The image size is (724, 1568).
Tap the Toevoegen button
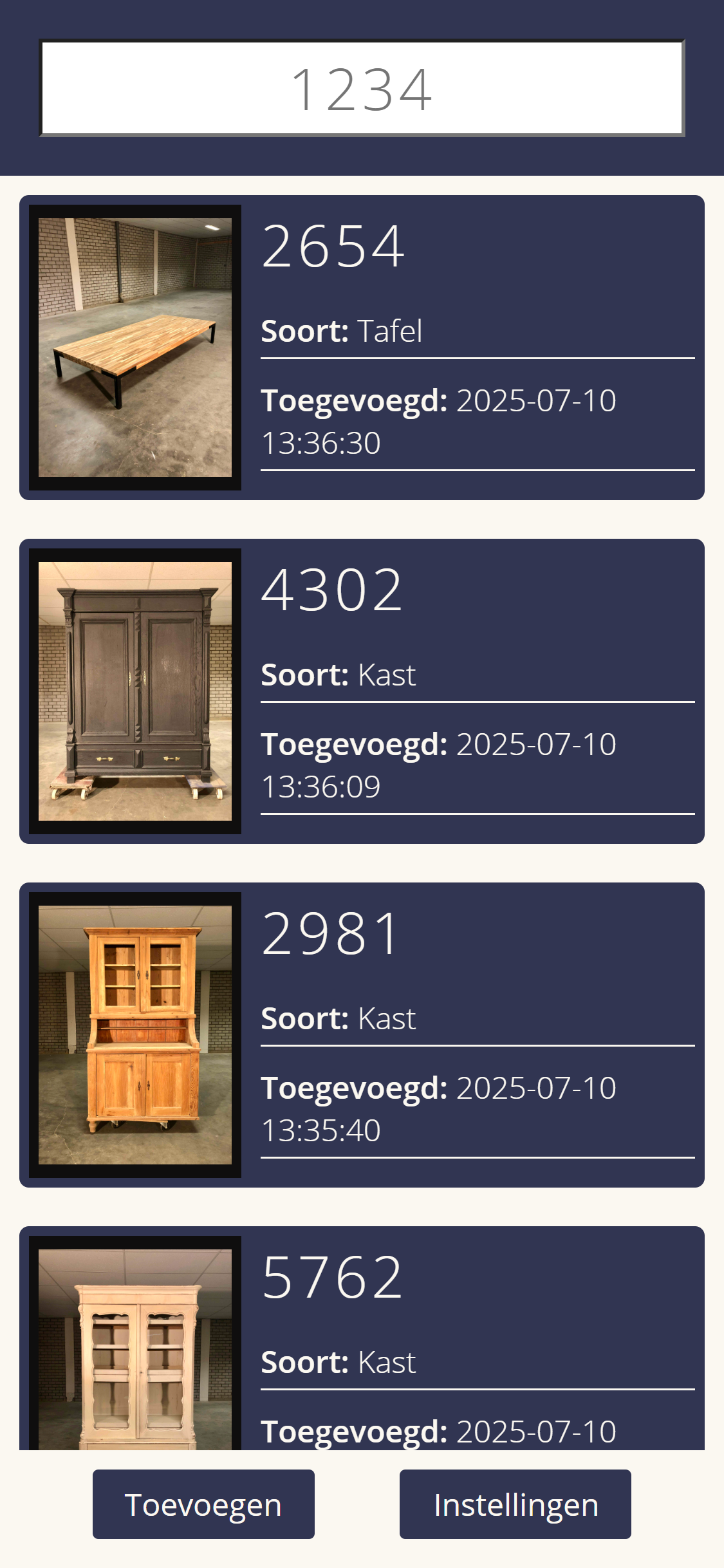203,1504
